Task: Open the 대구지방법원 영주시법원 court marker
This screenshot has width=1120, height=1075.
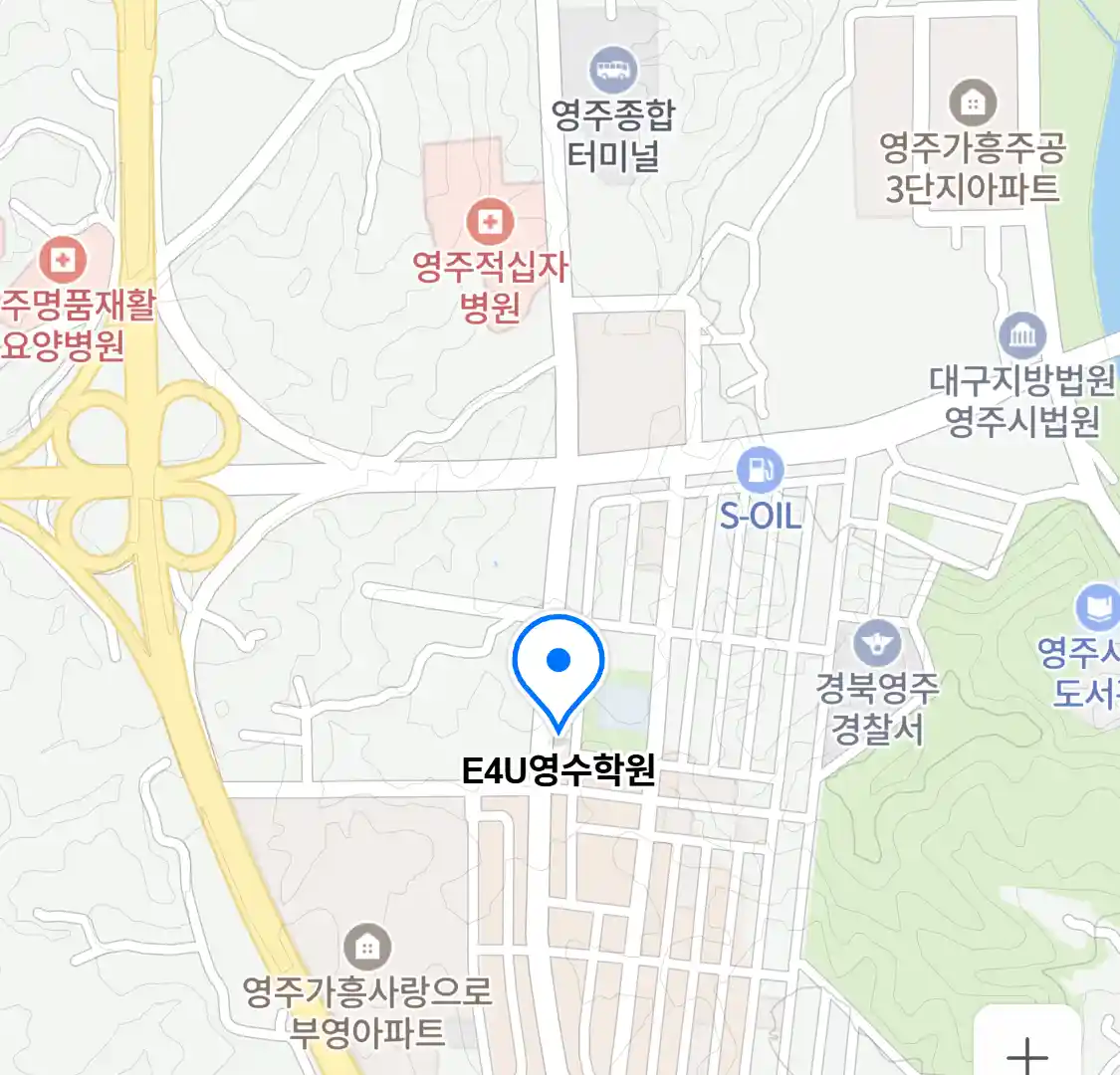Action: click(x=1021, y=336)
